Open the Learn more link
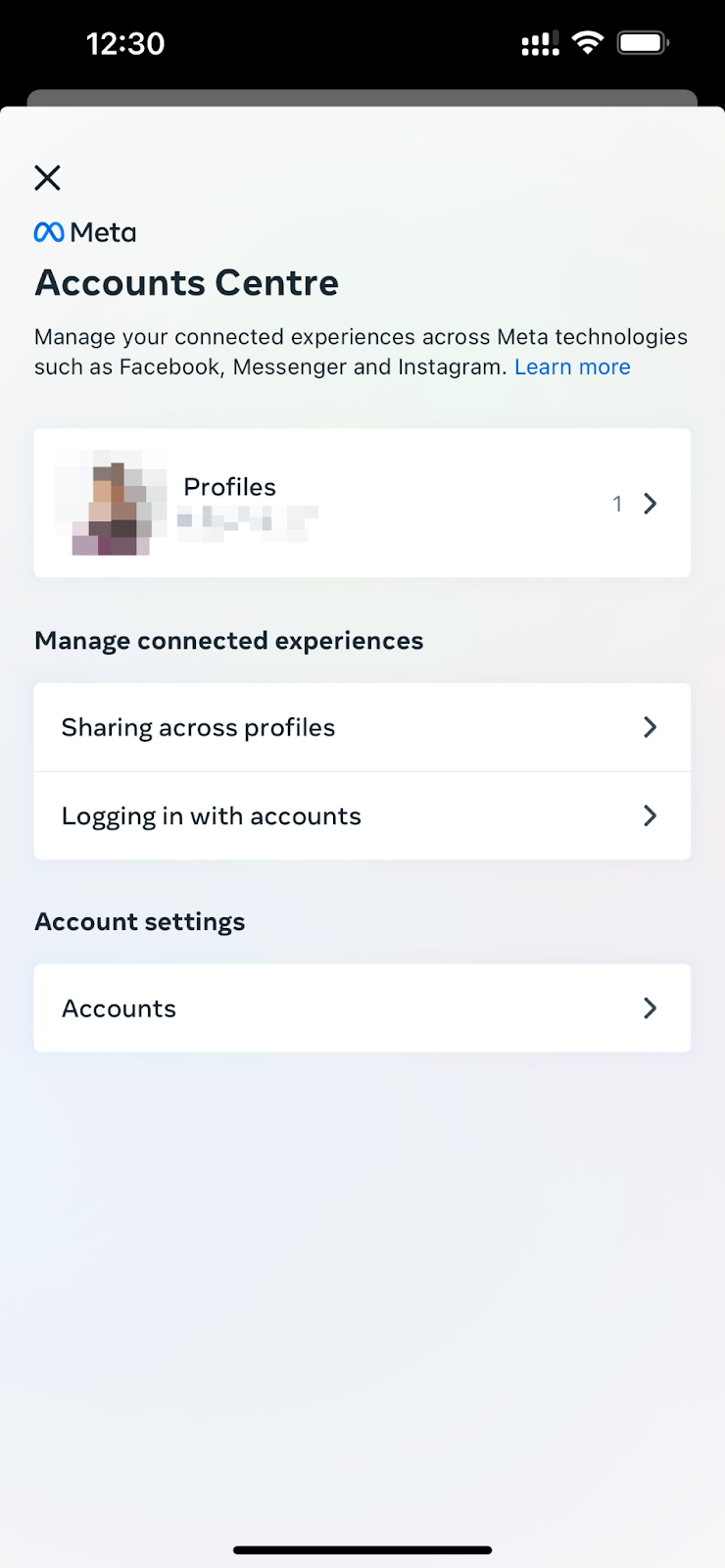This screenshot has width=725, height=1568. pyautogui.click(x=572, y=367)
